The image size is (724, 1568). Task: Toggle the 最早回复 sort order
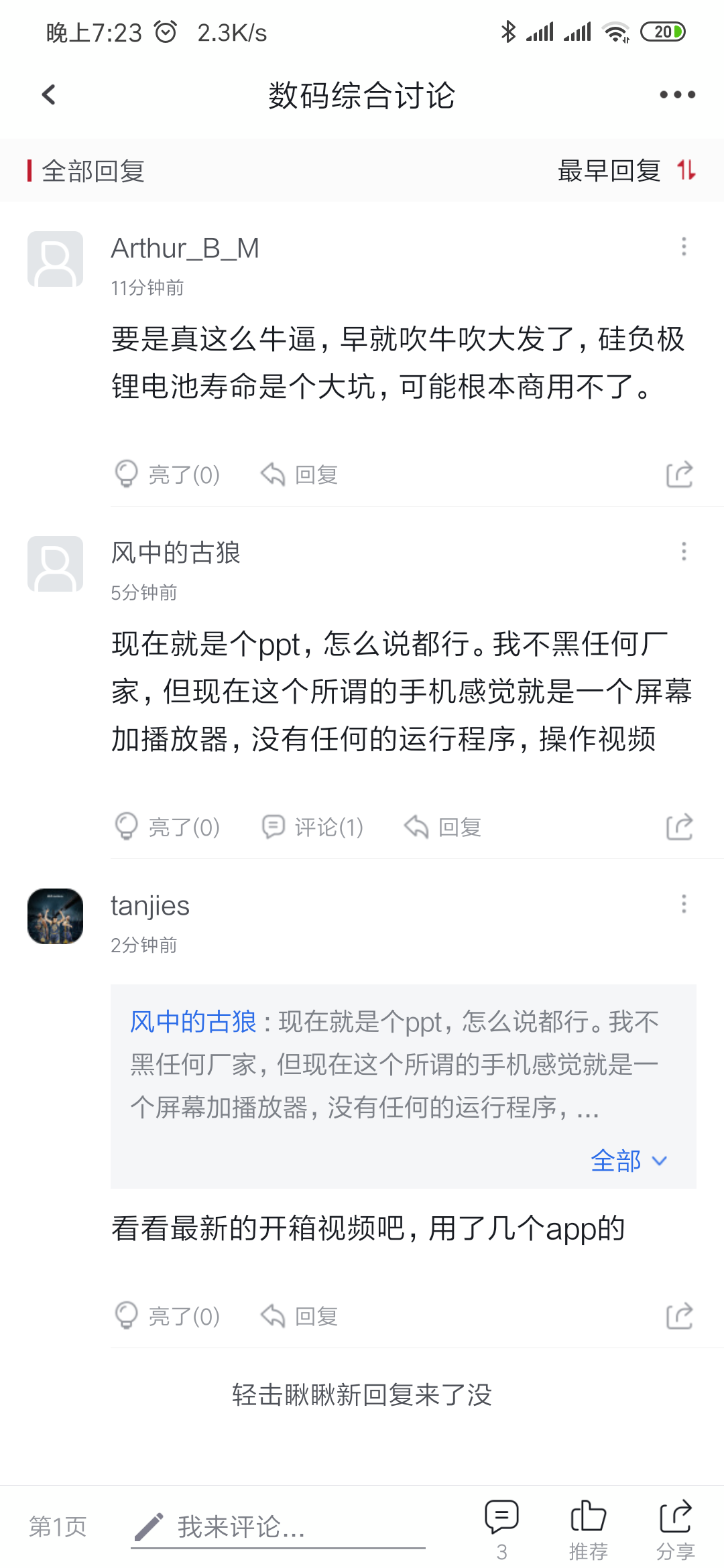[x=627, y=170]
